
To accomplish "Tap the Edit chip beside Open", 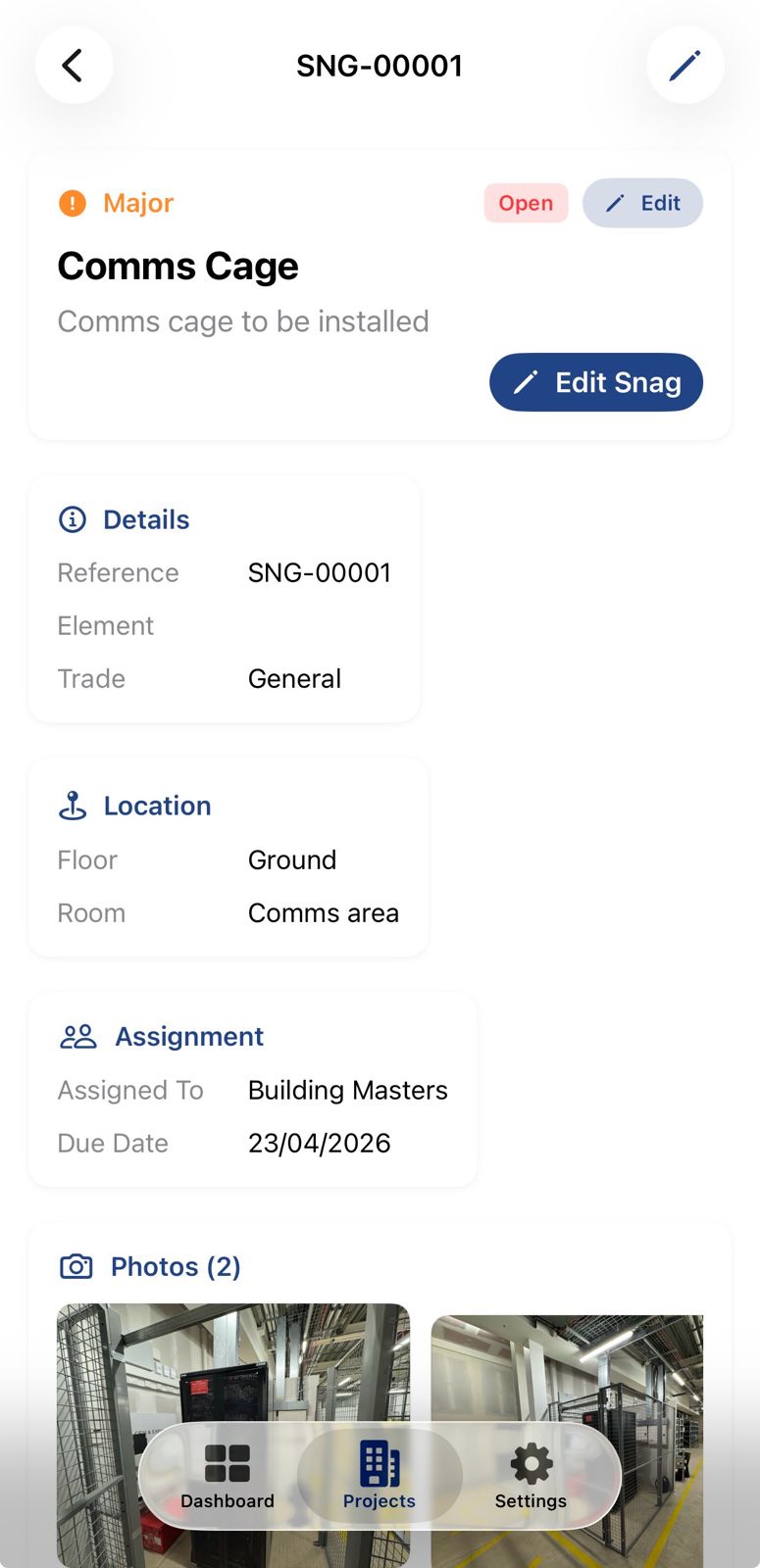I will pyautogui.click(x=642, y=203).
